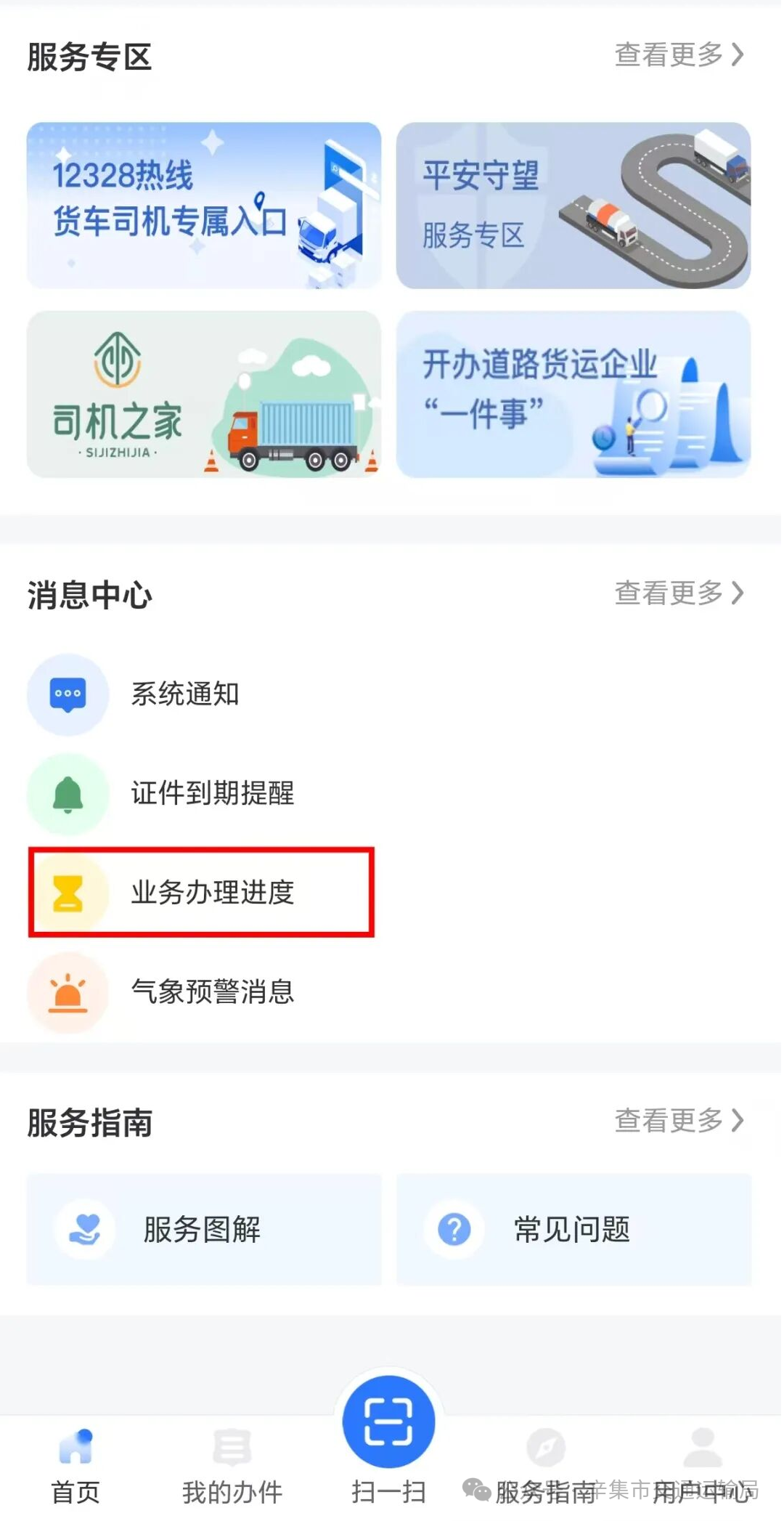Open the 服务图解 guide
Viewport: 784px width, 1521px height.
tap(204, 1229)
